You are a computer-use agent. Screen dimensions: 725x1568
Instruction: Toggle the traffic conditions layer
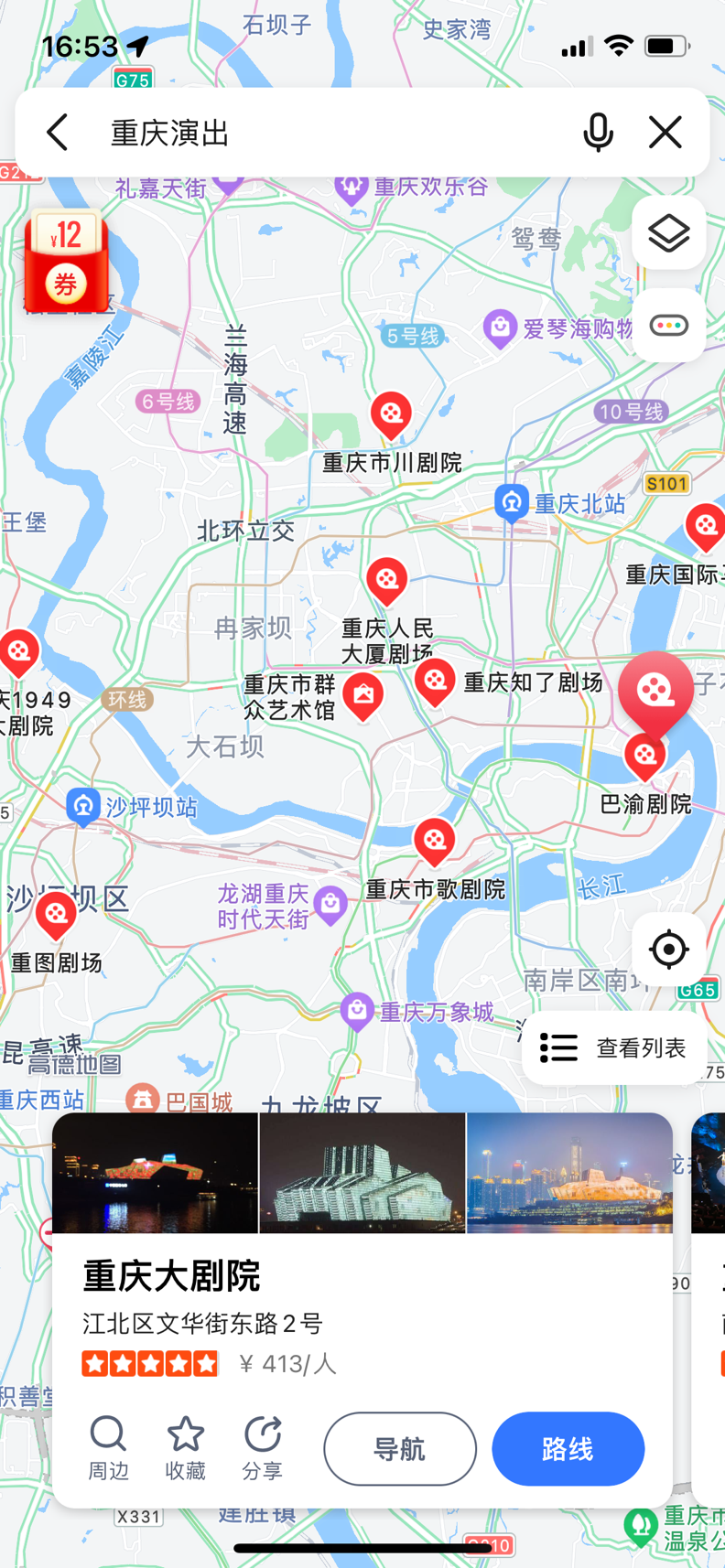click(668, 326)
